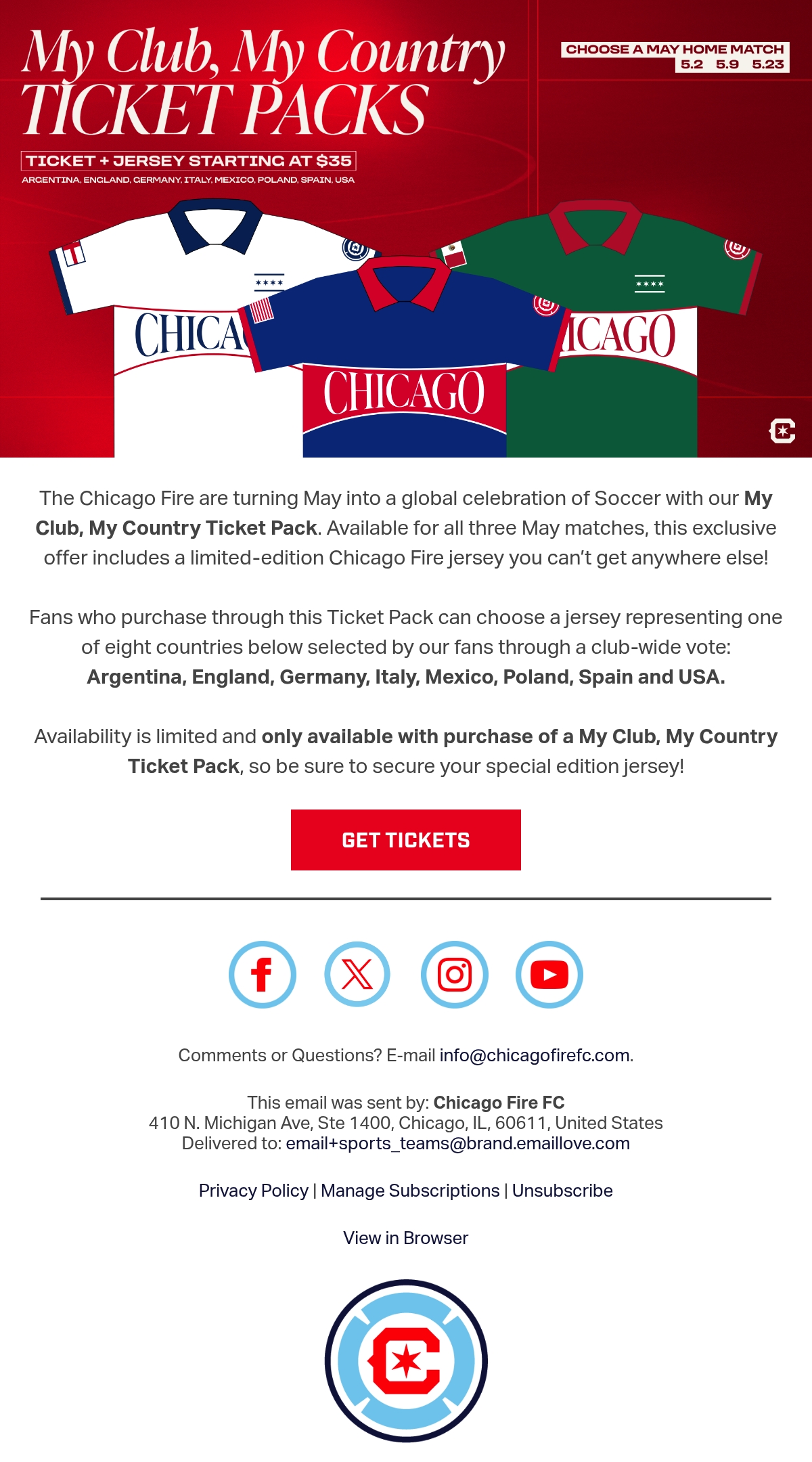812x1462 pixels.
Task: Open the YouTube channel icon
Action: pos(549,975)
